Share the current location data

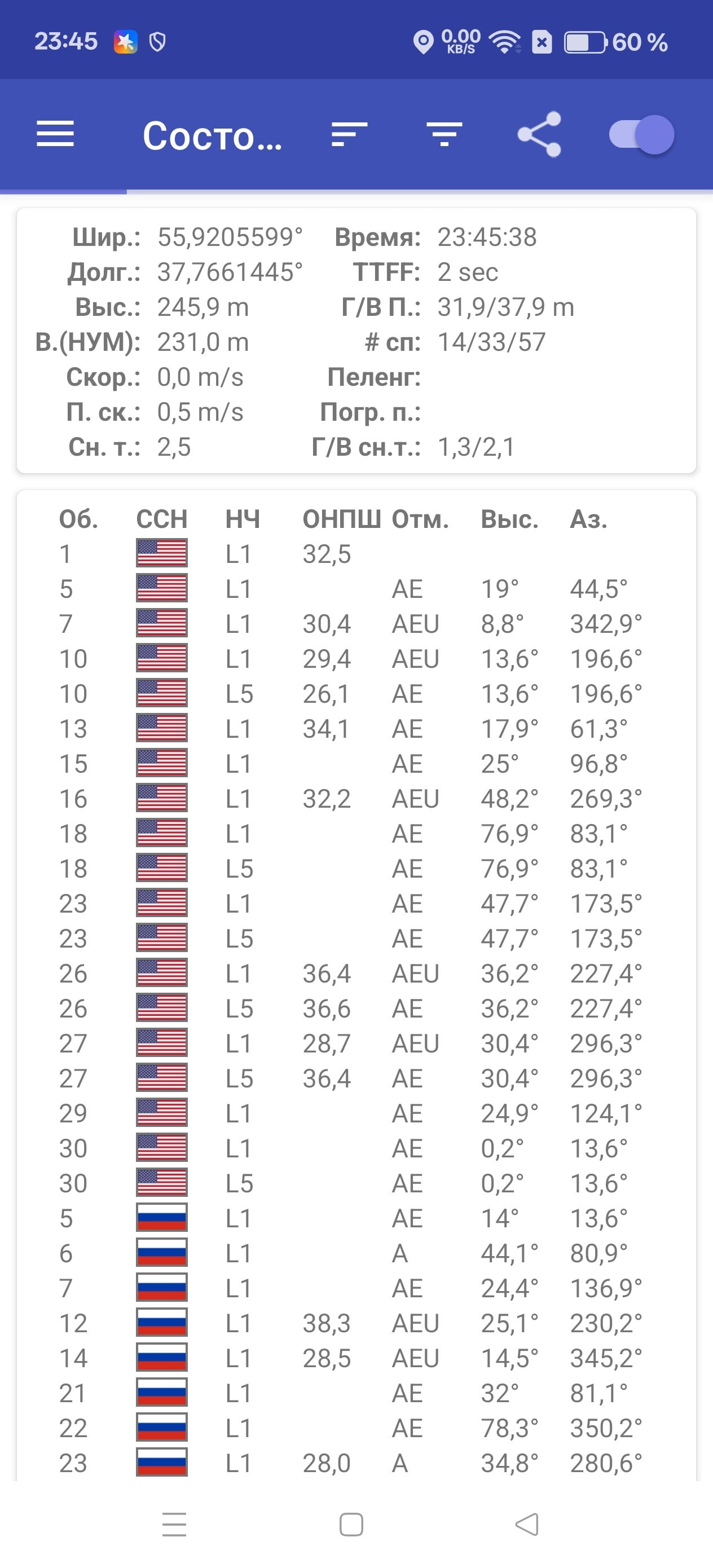tap(539, 134)
